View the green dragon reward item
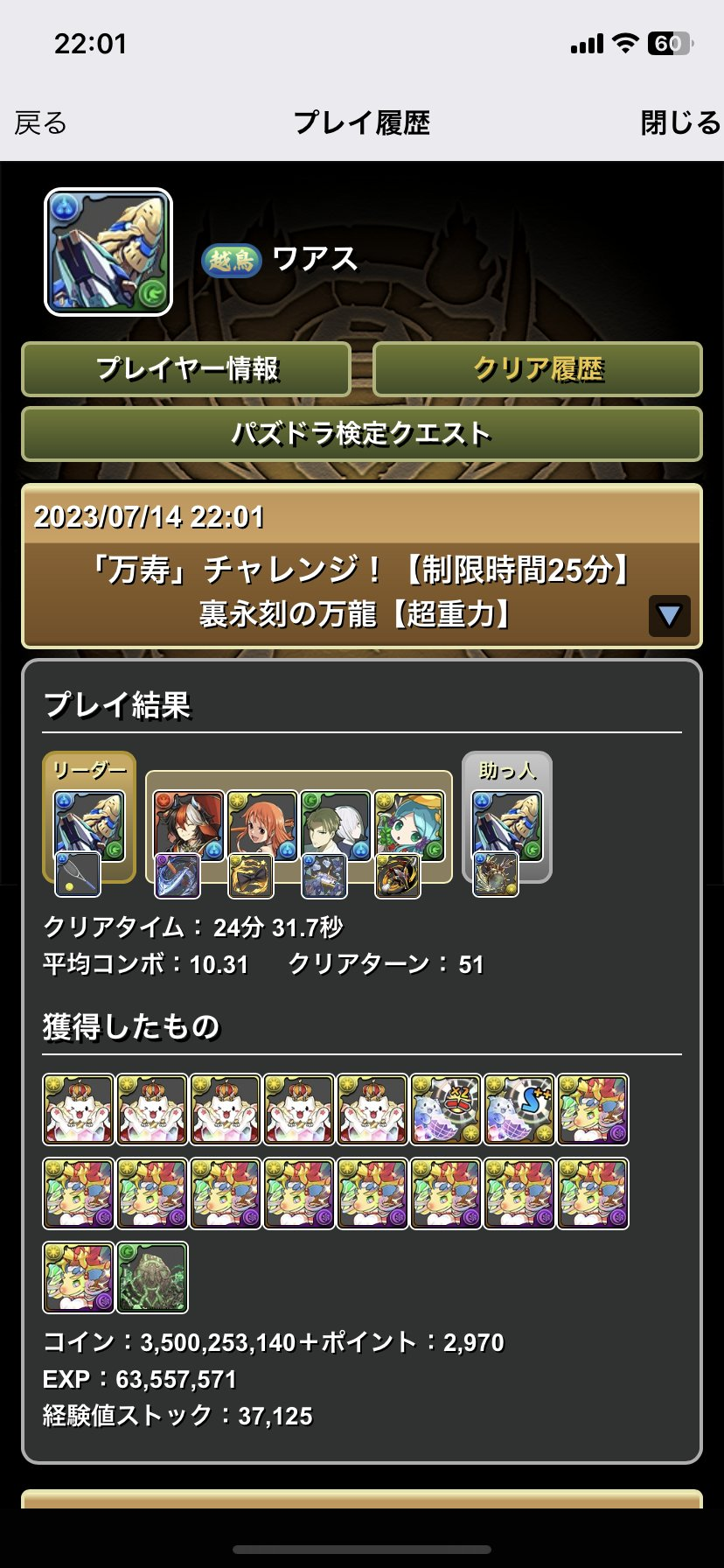 (x=153, y=1277)
